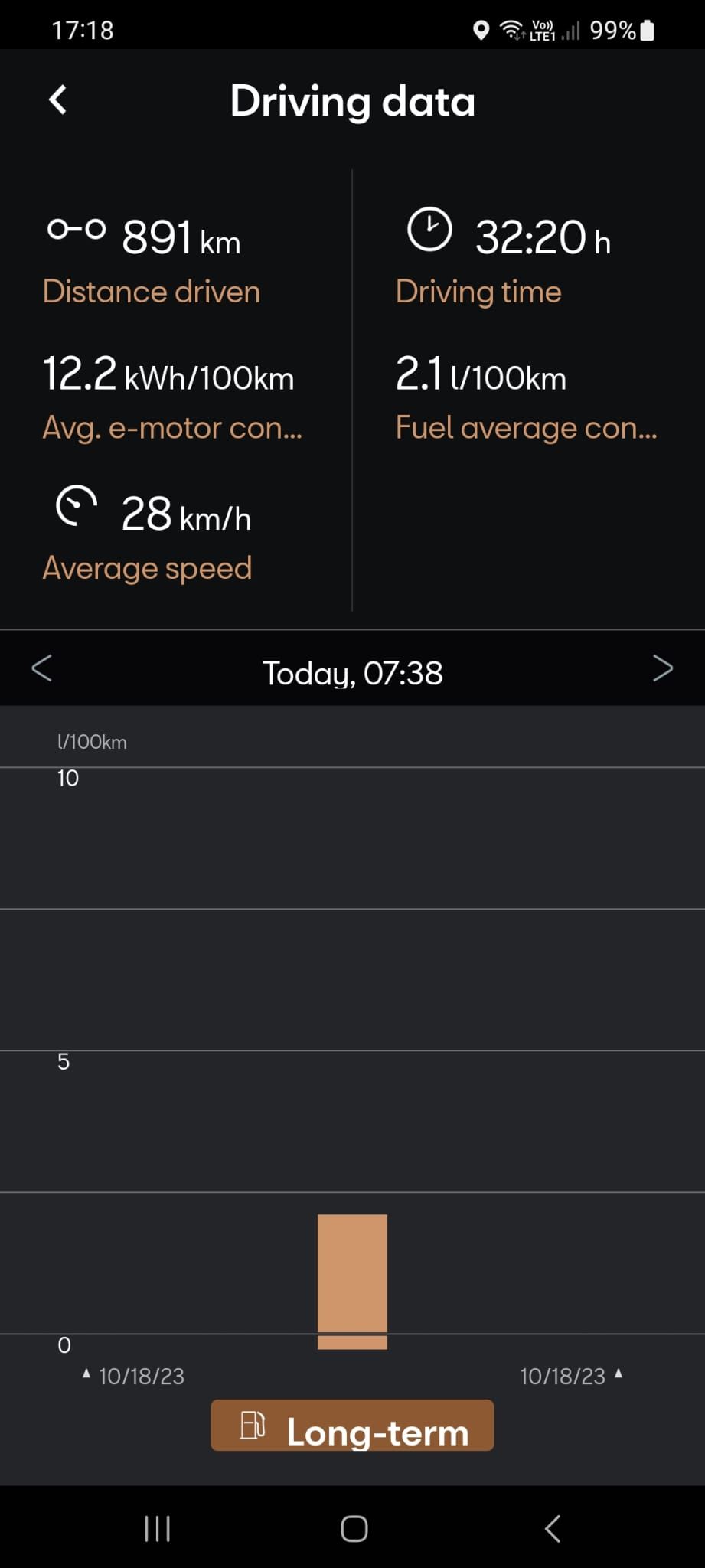This screenshot has width=705, height=1568.
Task: Open the recent apps view
Action: (x=158, y=1528)
